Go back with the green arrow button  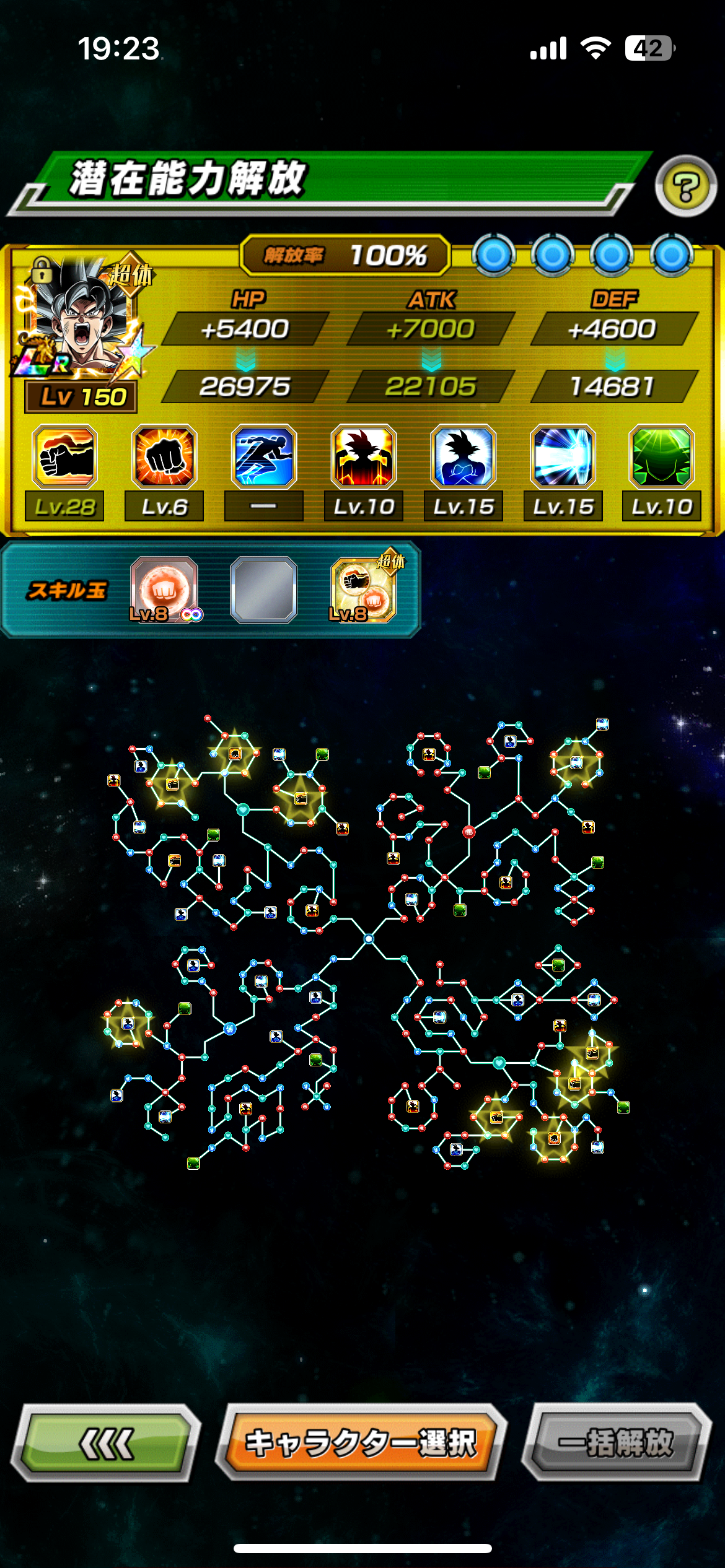106,1442
